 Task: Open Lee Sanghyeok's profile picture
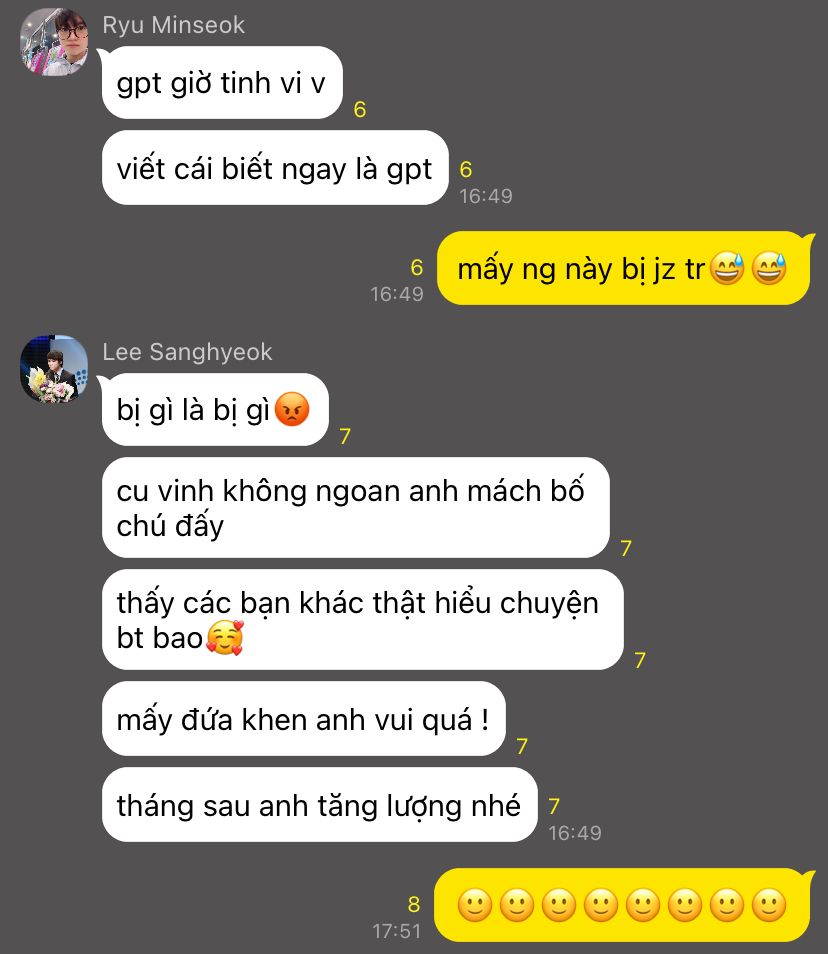tap(54, 369)
